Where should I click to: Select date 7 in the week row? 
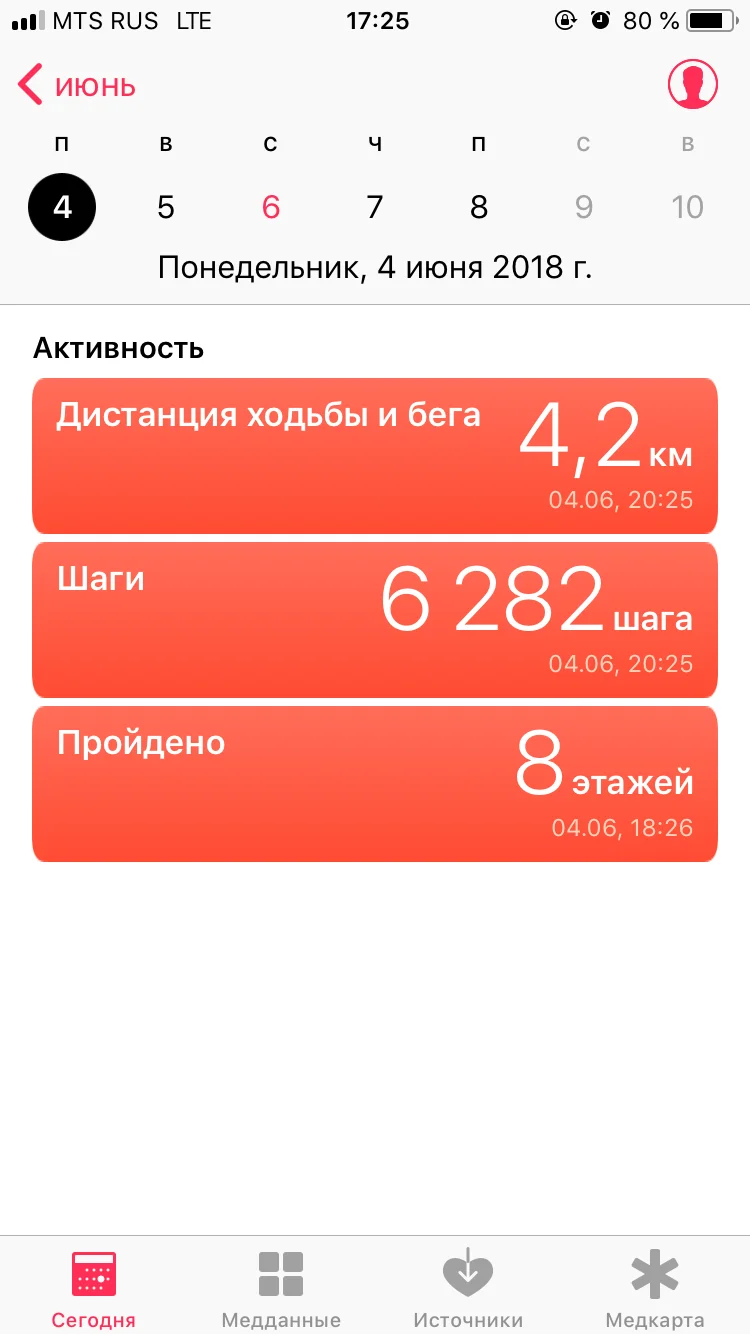point(375,207)
